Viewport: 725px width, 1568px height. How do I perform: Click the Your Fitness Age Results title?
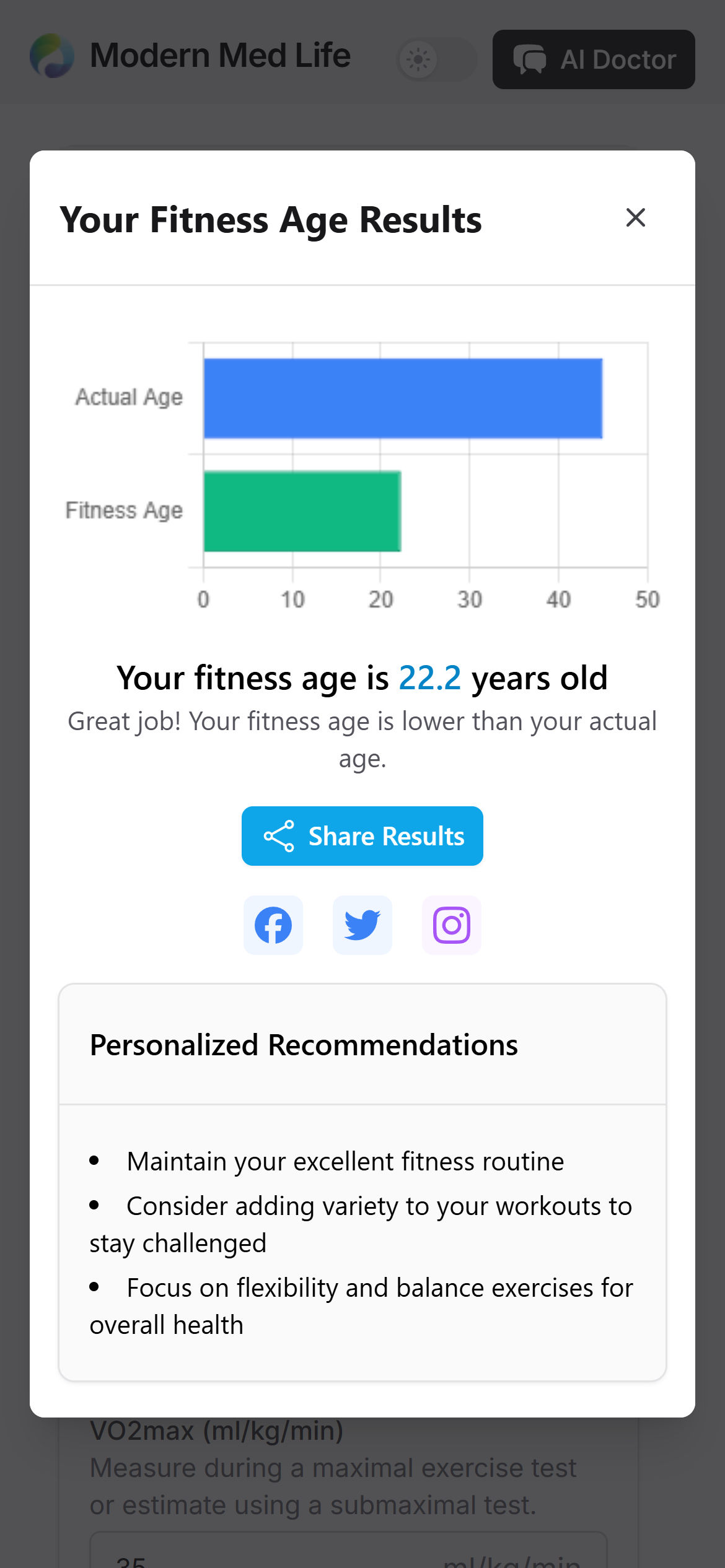[x=270, y=219]
